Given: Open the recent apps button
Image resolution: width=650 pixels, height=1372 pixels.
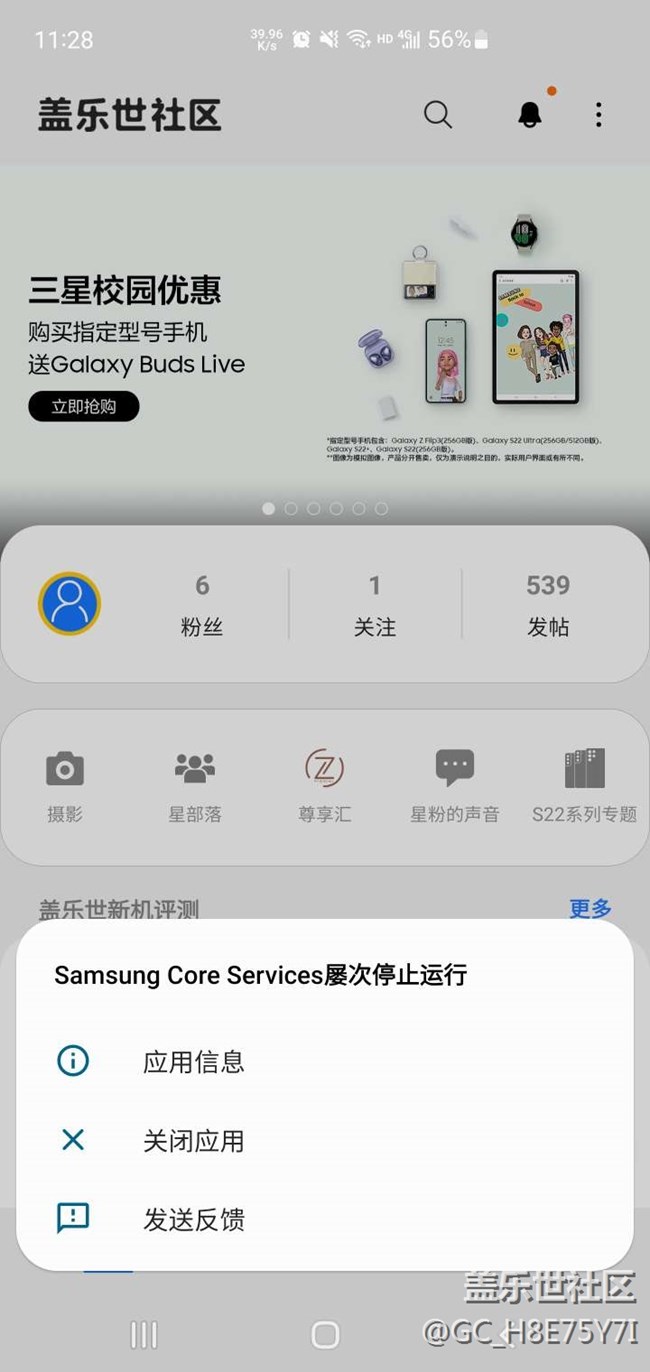Looking at the screenshot, I should 144,1334.
